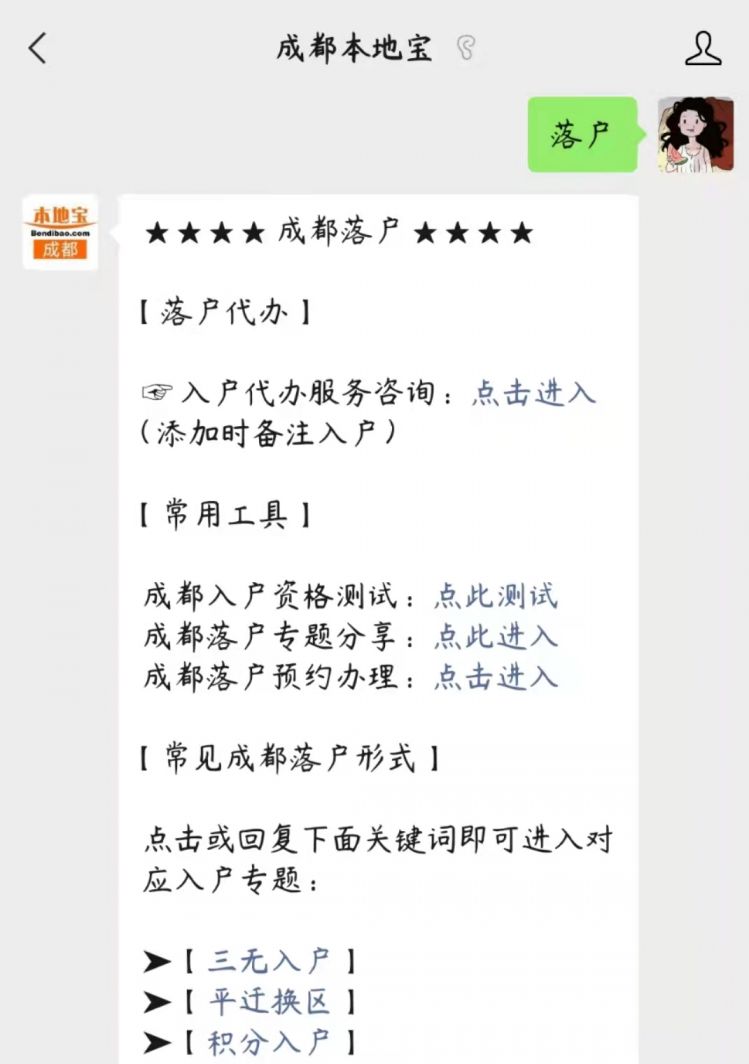The image size is (749, 1064).
Task: Open 点此测试 for 成都入户资格测试
Action: (495, 596)
